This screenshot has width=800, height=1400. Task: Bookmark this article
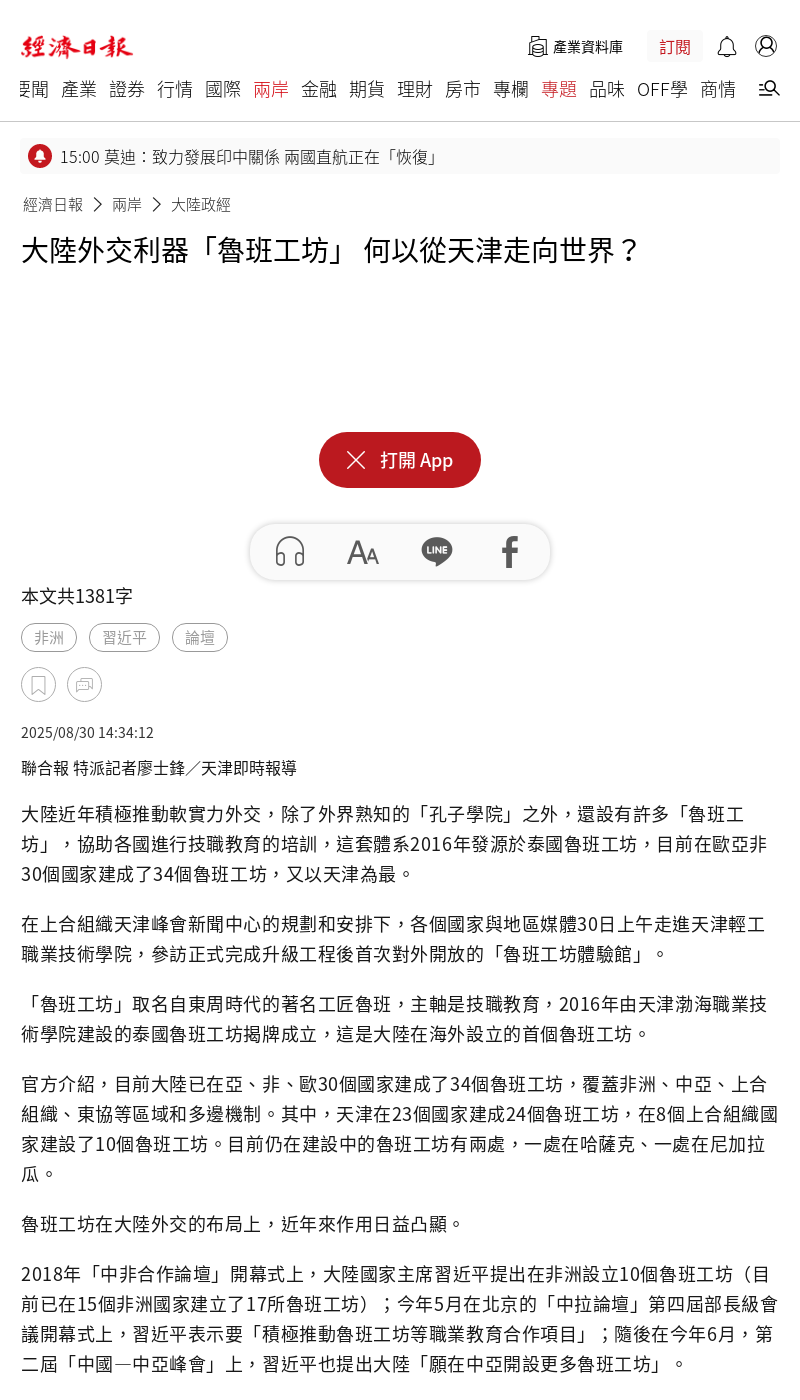38,685
